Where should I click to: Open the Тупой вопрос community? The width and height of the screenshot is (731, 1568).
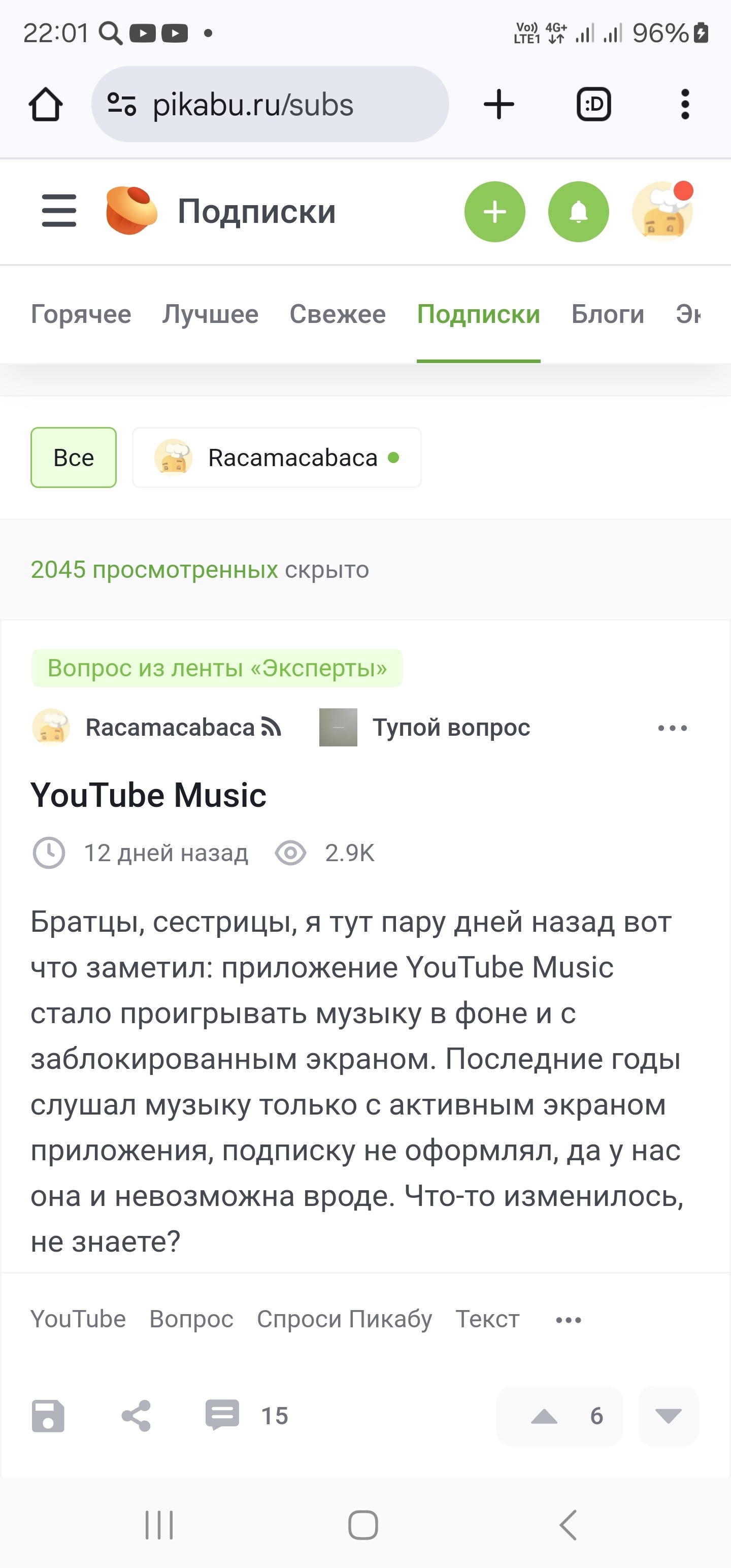(x=450, y=728)
